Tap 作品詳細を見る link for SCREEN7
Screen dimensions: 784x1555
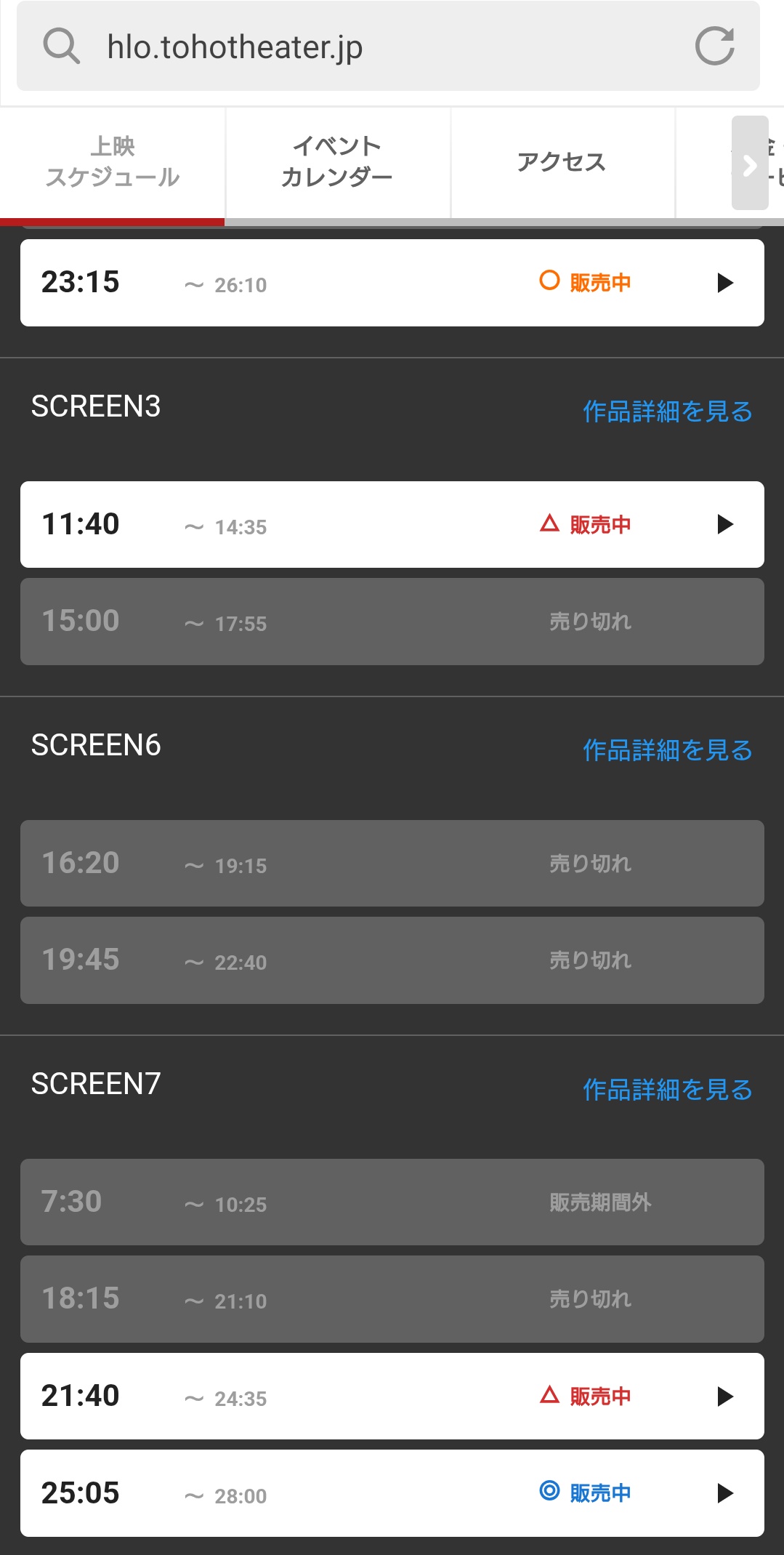pyautogui.click(x=668, y=1090)
